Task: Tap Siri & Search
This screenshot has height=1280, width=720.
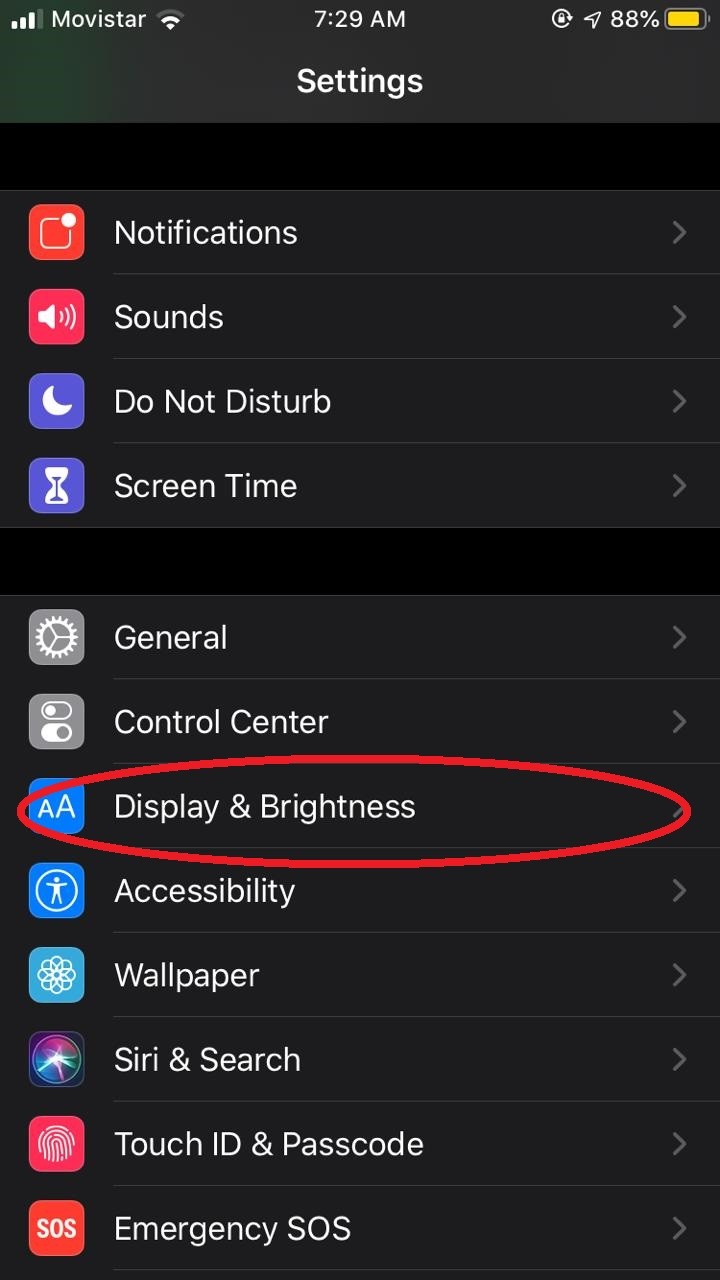Action: point(360,1060)
